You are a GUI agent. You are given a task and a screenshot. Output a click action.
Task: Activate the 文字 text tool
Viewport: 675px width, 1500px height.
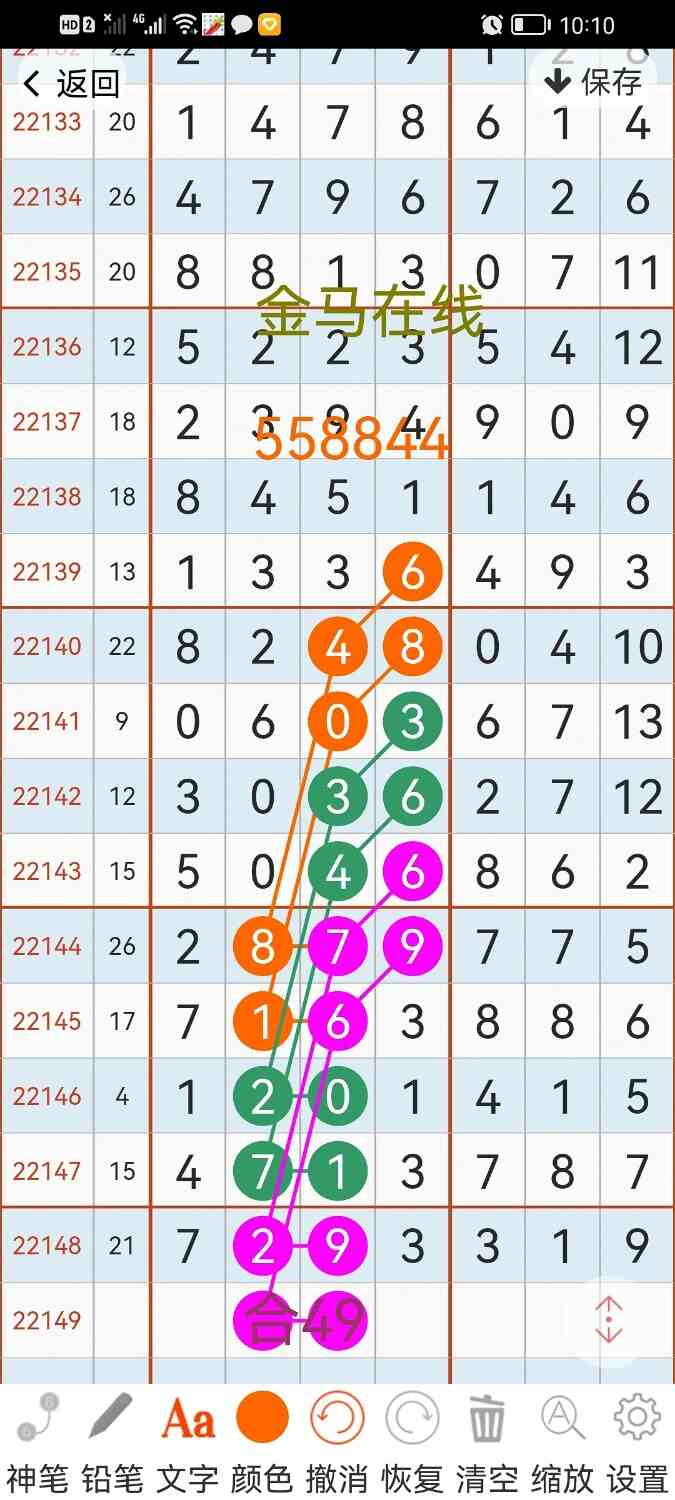187,1440
